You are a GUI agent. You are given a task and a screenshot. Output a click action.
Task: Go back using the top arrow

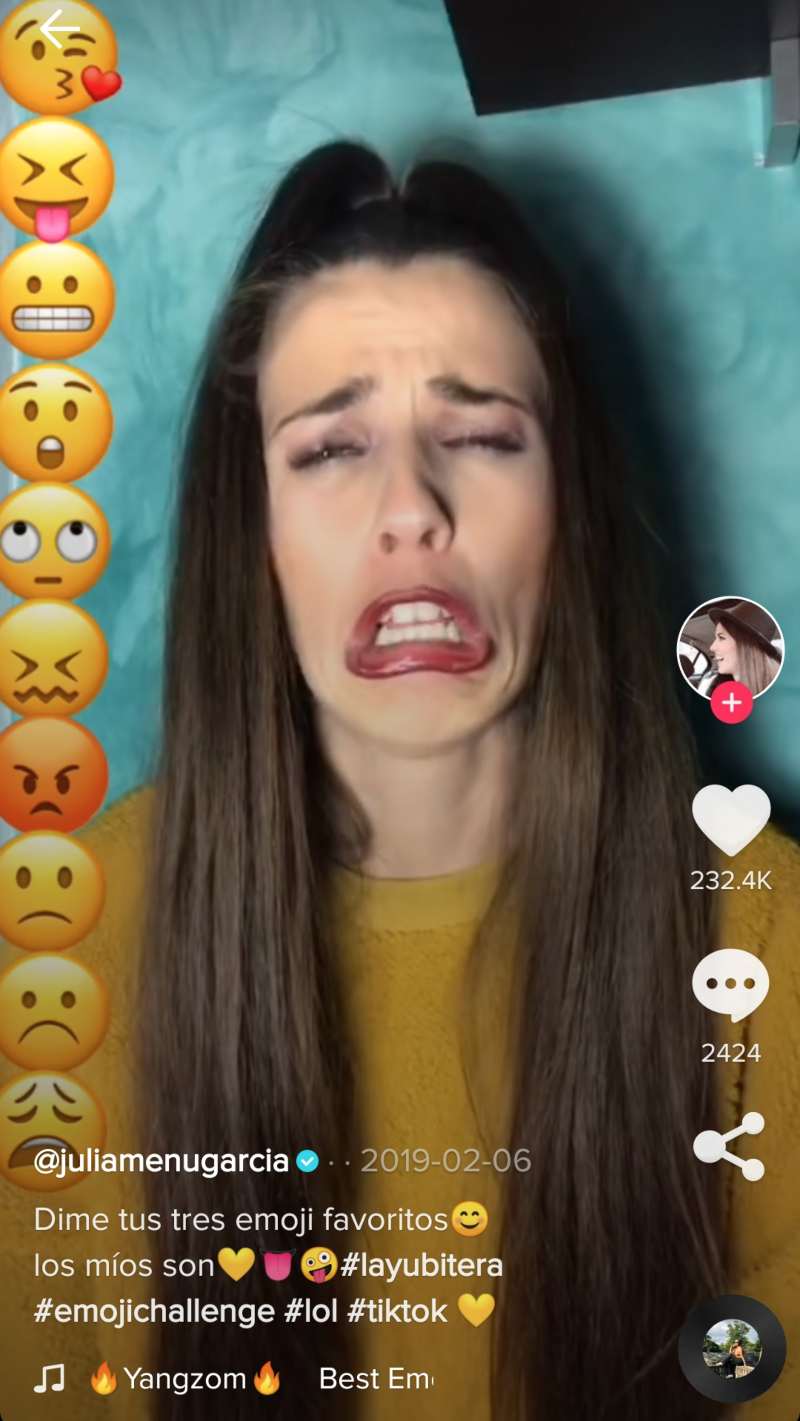tap(59, 30)
